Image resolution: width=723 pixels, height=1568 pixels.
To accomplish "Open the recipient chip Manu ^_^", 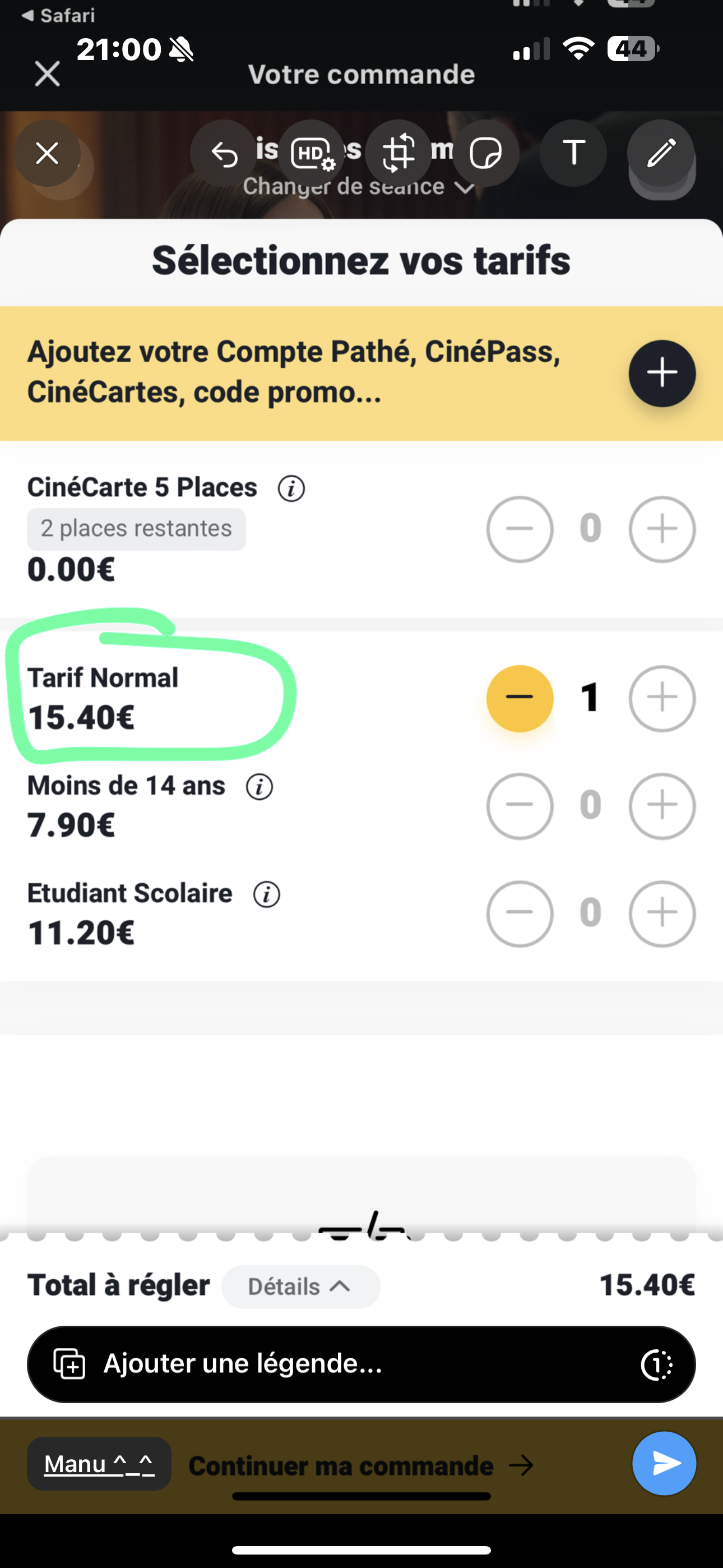I will (x=99, y=1464).
